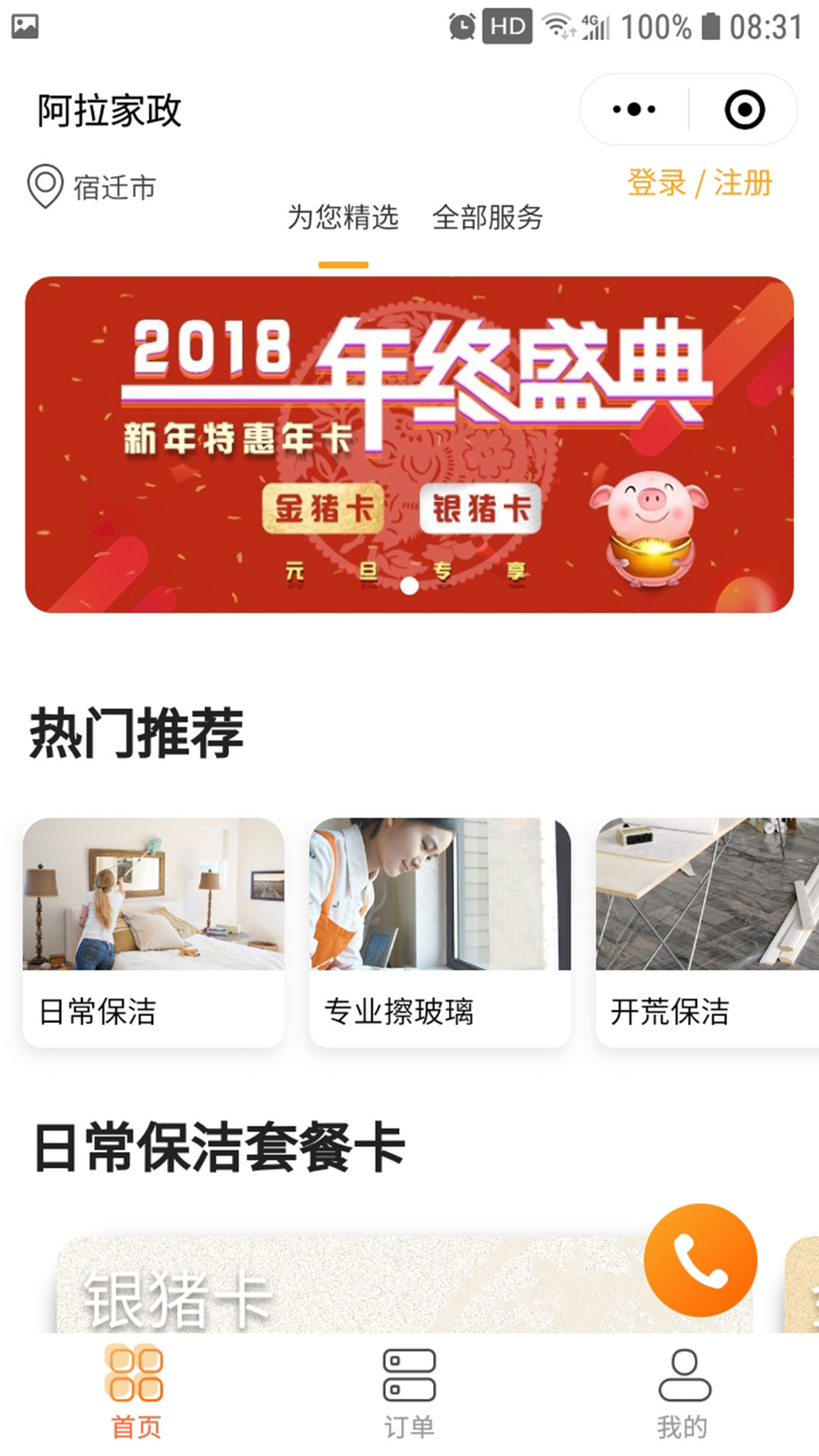Open the 2018 年终盛典 promotion banner
Viewport: 819px width, 1456px height.
point(409,444)
